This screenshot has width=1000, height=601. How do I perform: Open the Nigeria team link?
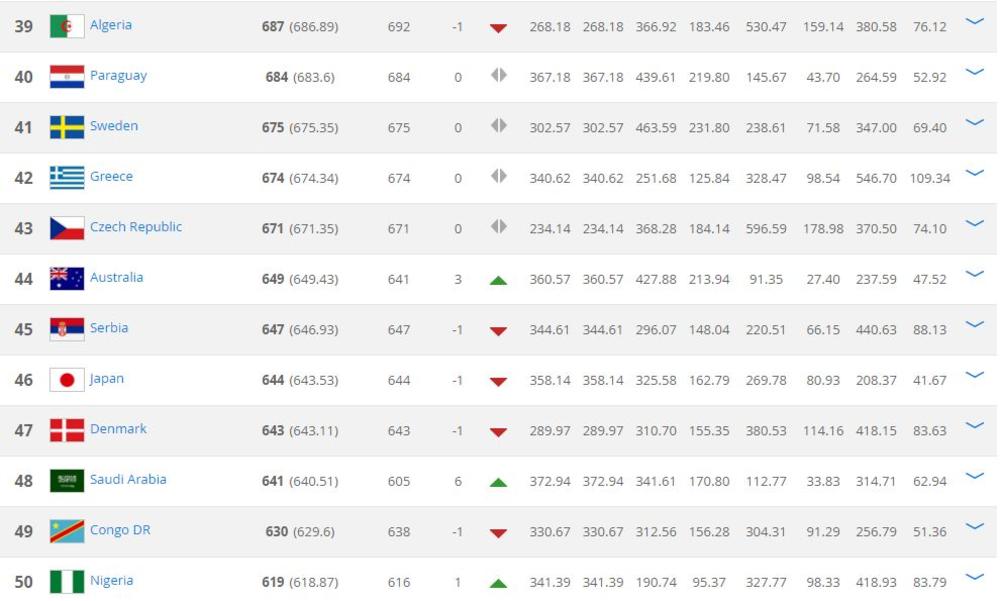(111, 580)
